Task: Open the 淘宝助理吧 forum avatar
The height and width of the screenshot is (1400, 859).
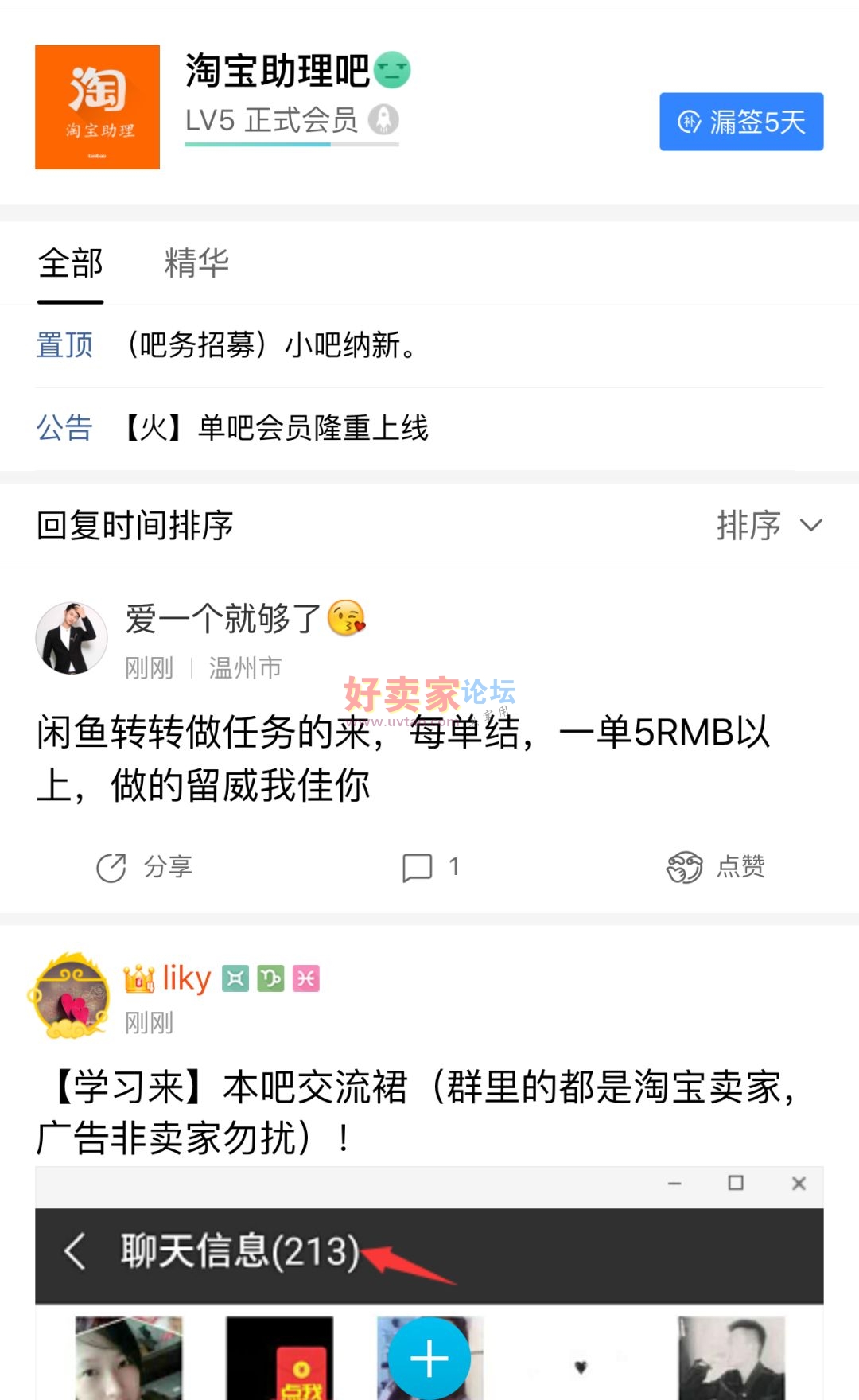Action: click(x=97, y=107)
